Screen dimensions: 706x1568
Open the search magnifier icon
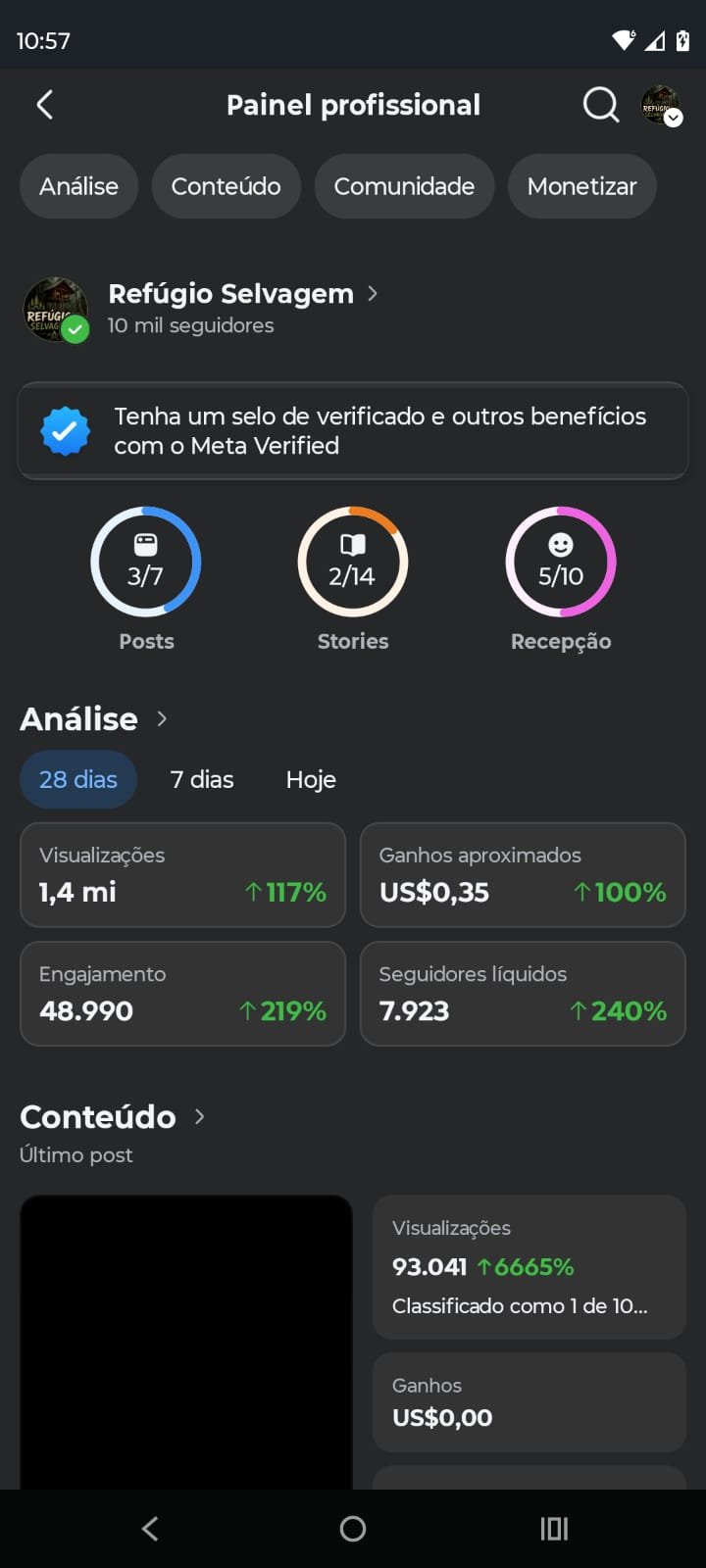pos(601,105)
